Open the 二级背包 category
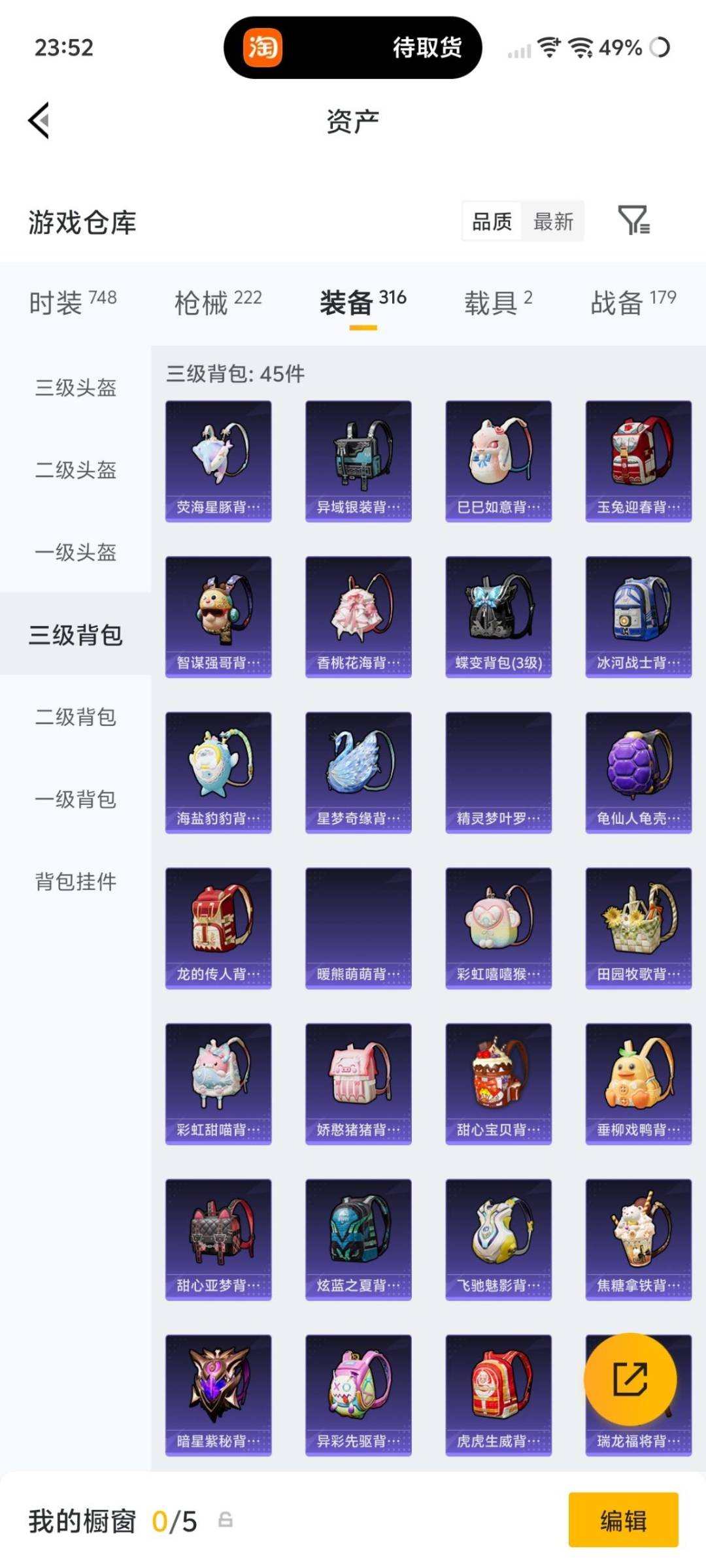This screenshot has width=706, height=1568. [x=74, y=717]
